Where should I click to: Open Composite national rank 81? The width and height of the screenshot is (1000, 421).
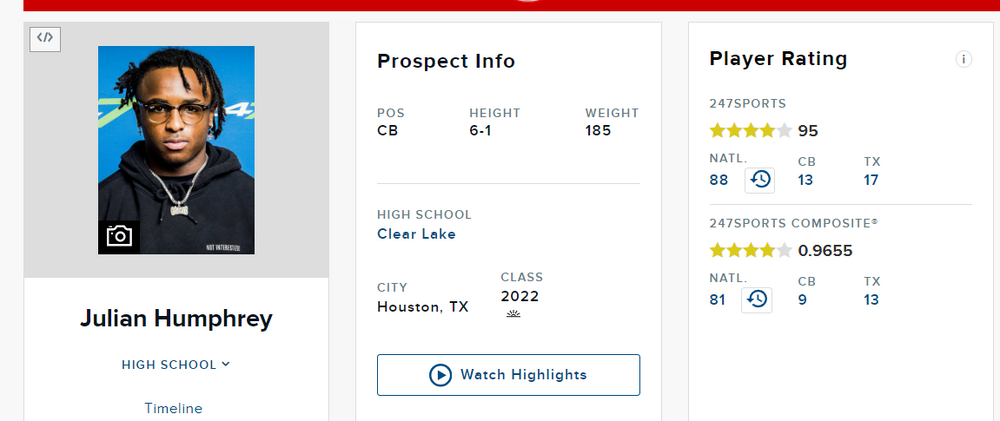[x=717, y=299]
